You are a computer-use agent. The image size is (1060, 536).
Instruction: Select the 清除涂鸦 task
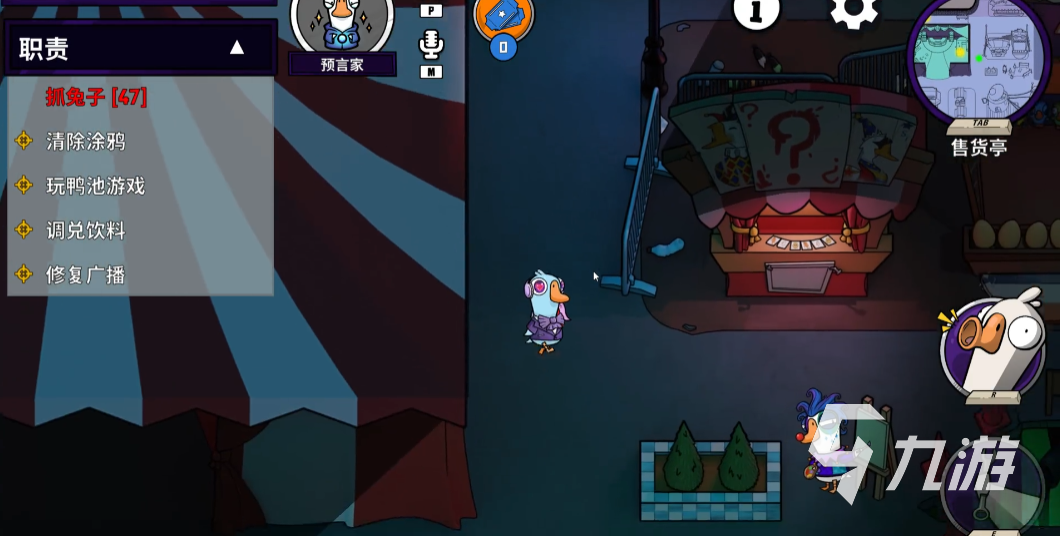coord(86,141)
